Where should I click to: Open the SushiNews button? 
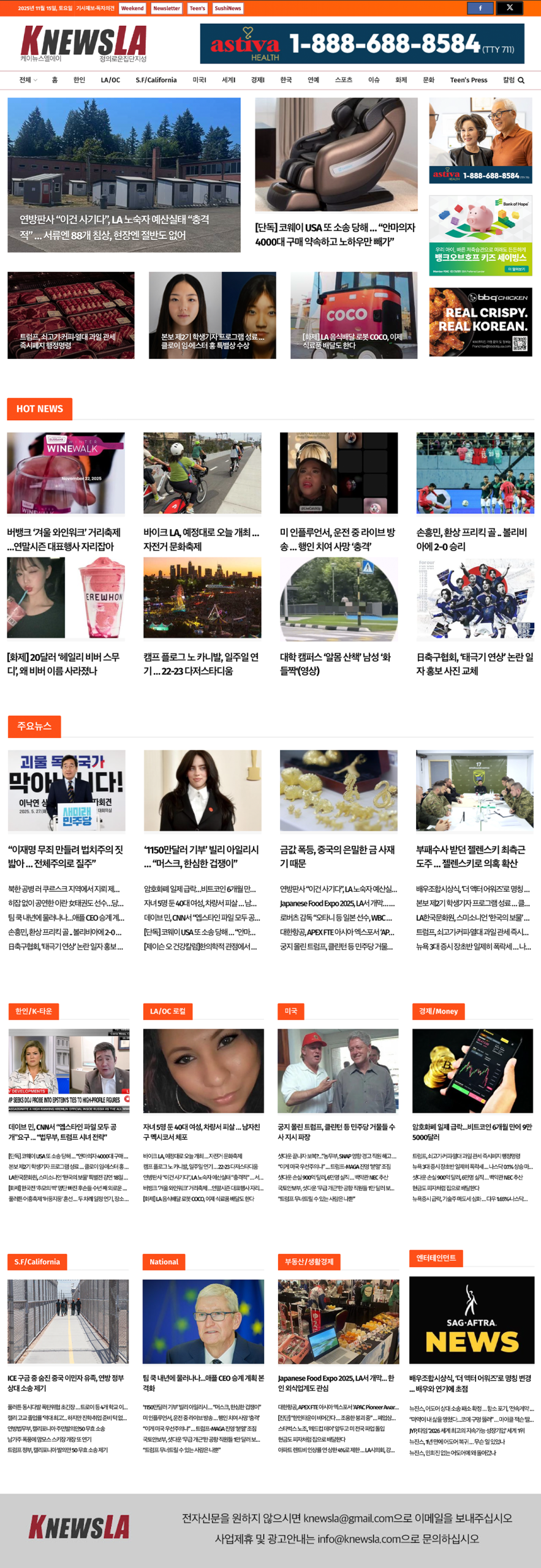(x=227, y=8)
